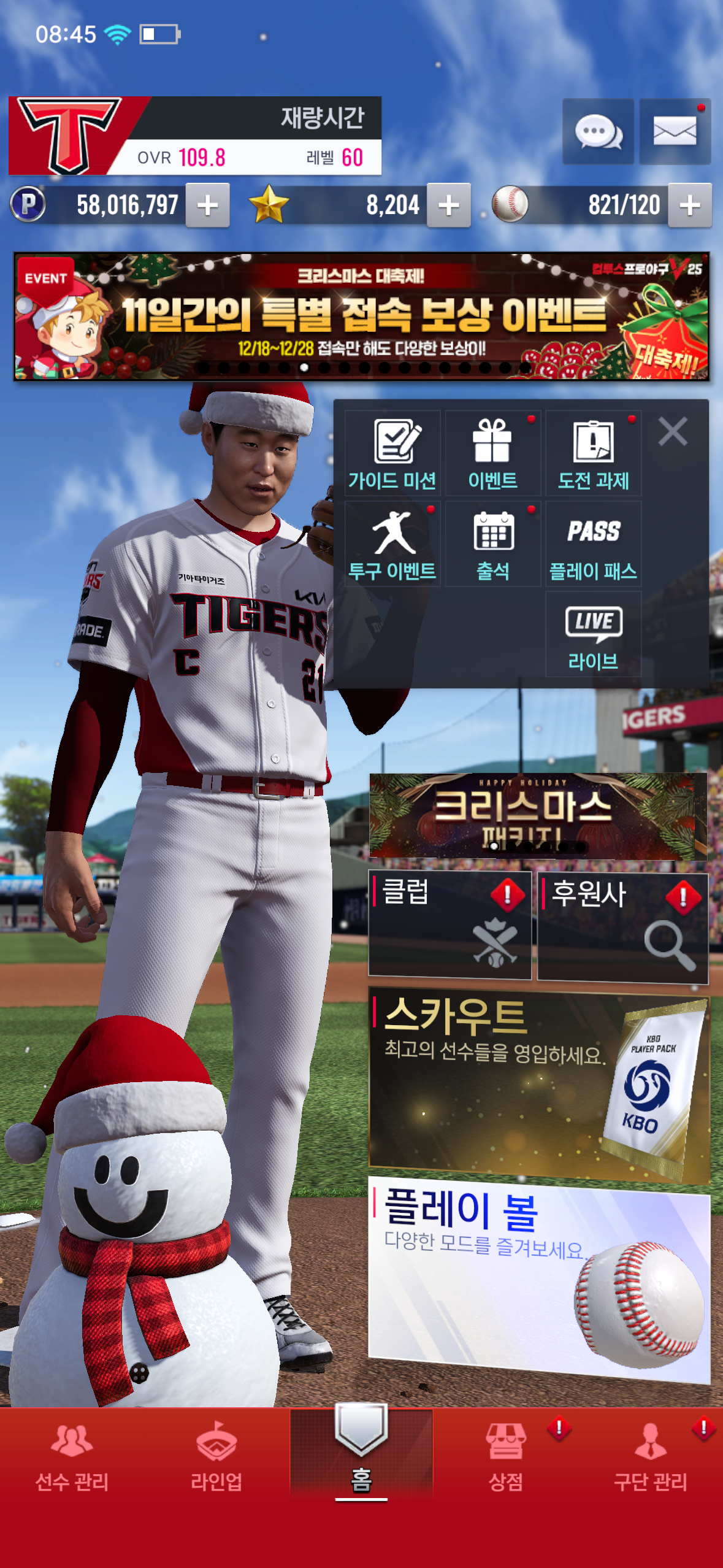Open the 이벤트 gift menu
The image size is (723, 1568).
click(x=492, y=454)
